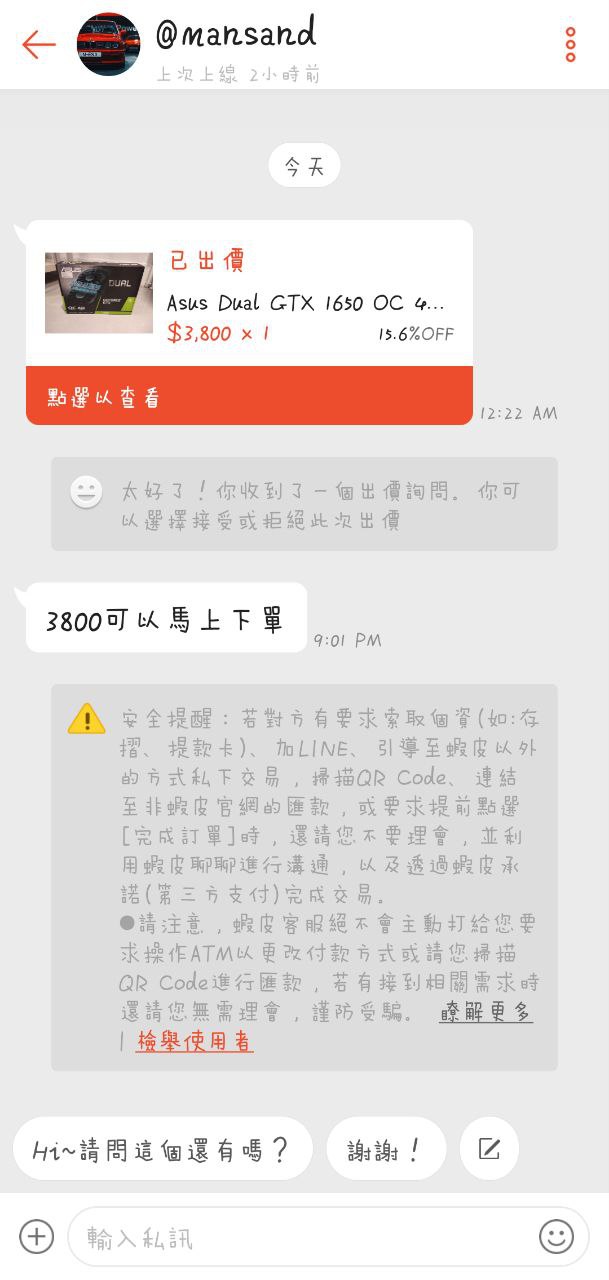Tap 點選以查看 to view the offer
Image resolution: width=609 pixels, height=1280 pixels.
tap(249, 396)
